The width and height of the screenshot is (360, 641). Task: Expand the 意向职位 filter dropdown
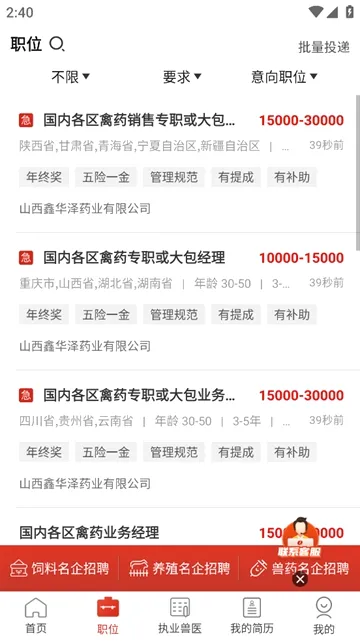(284, 76)
